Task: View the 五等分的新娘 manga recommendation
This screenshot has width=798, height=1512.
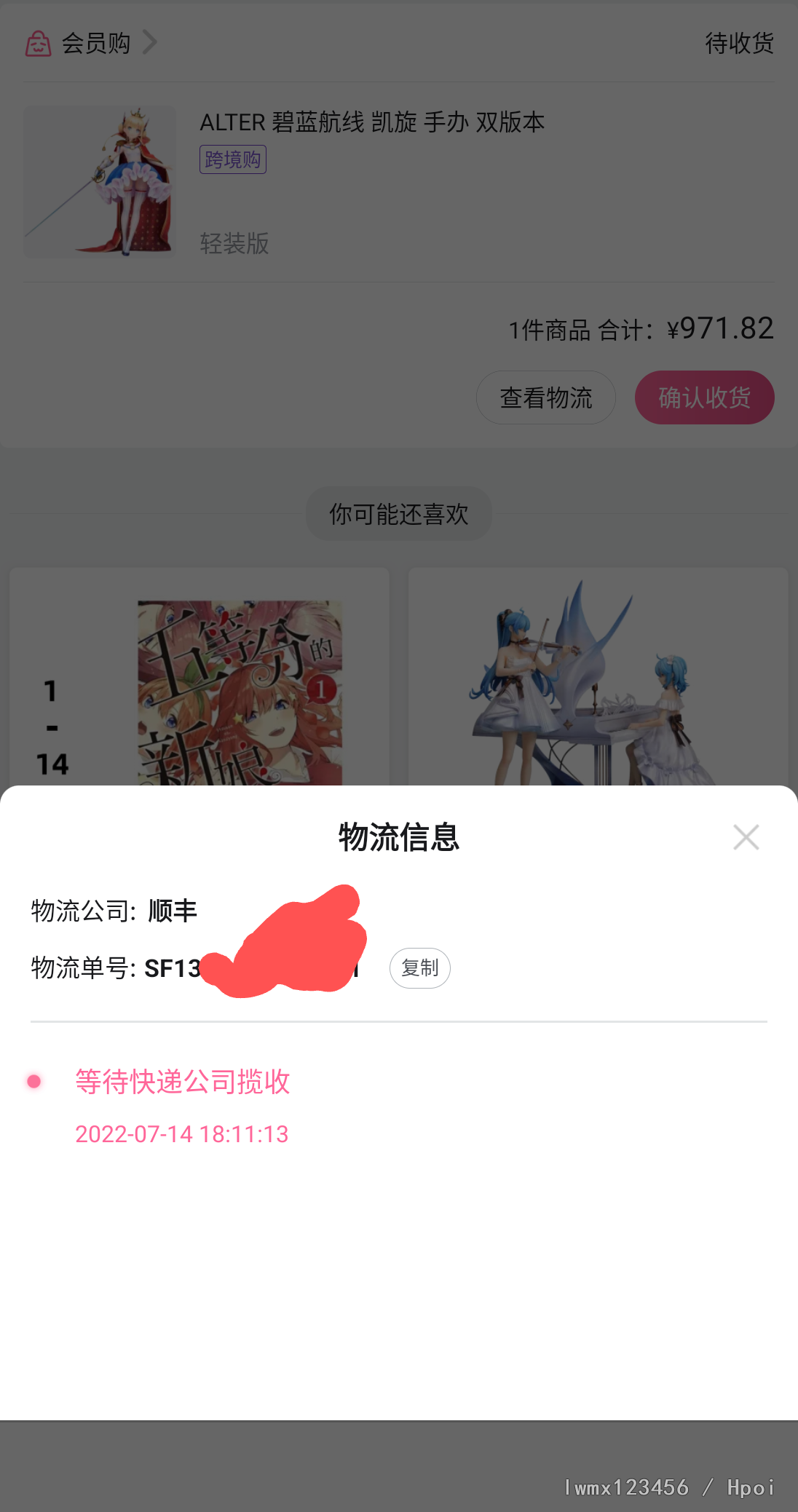Action: click(199, 677)
